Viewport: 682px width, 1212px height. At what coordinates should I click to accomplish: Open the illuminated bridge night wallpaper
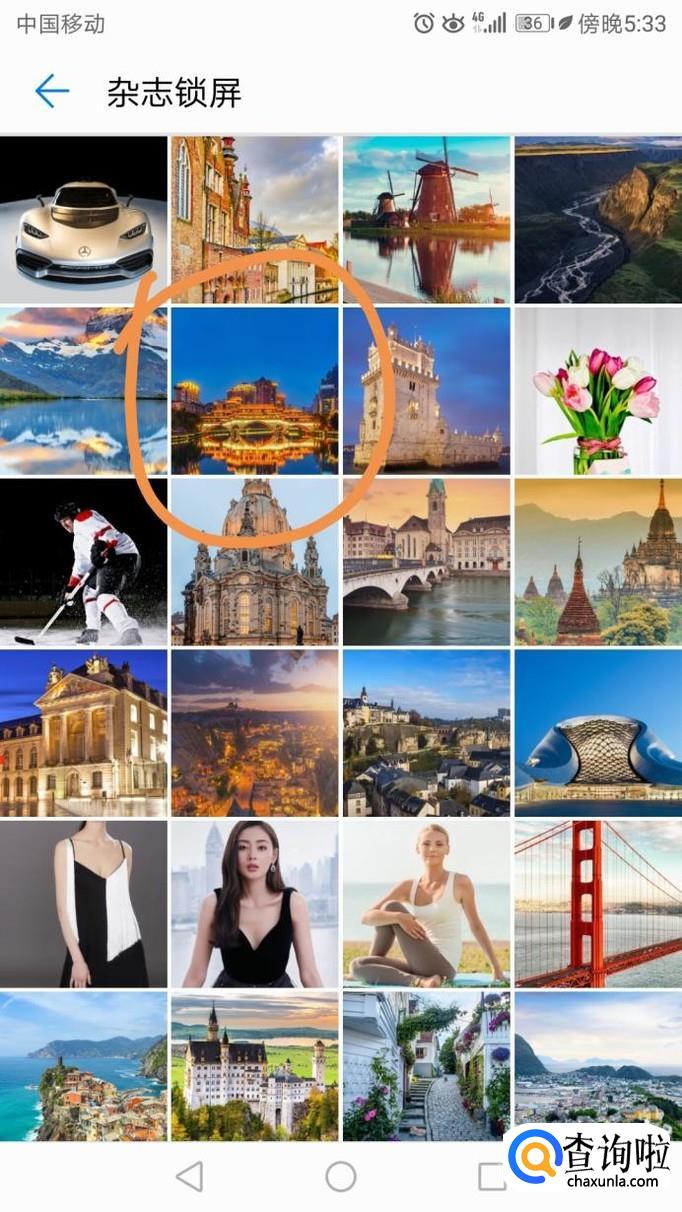(255, 391)
